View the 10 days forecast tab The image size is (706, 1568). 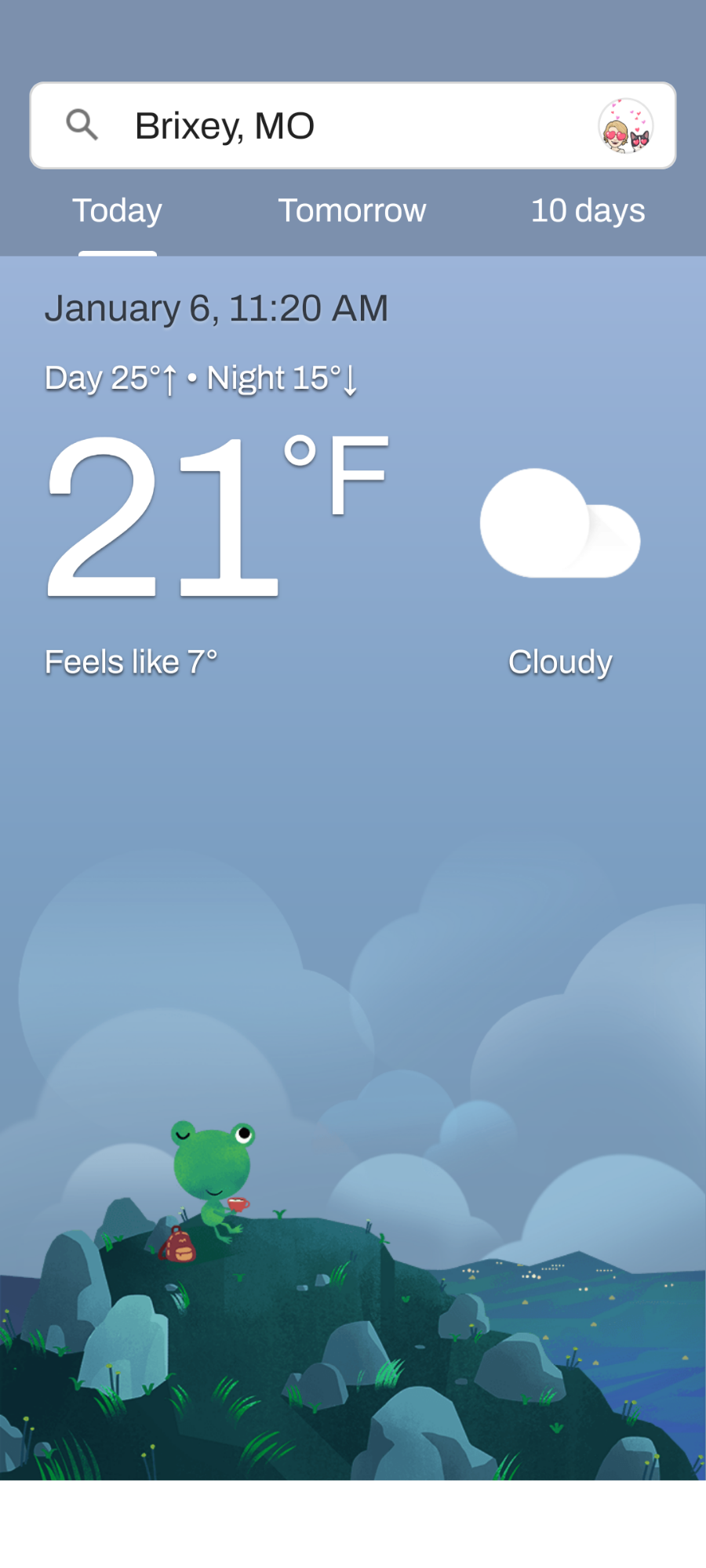[x=588, y=211]
